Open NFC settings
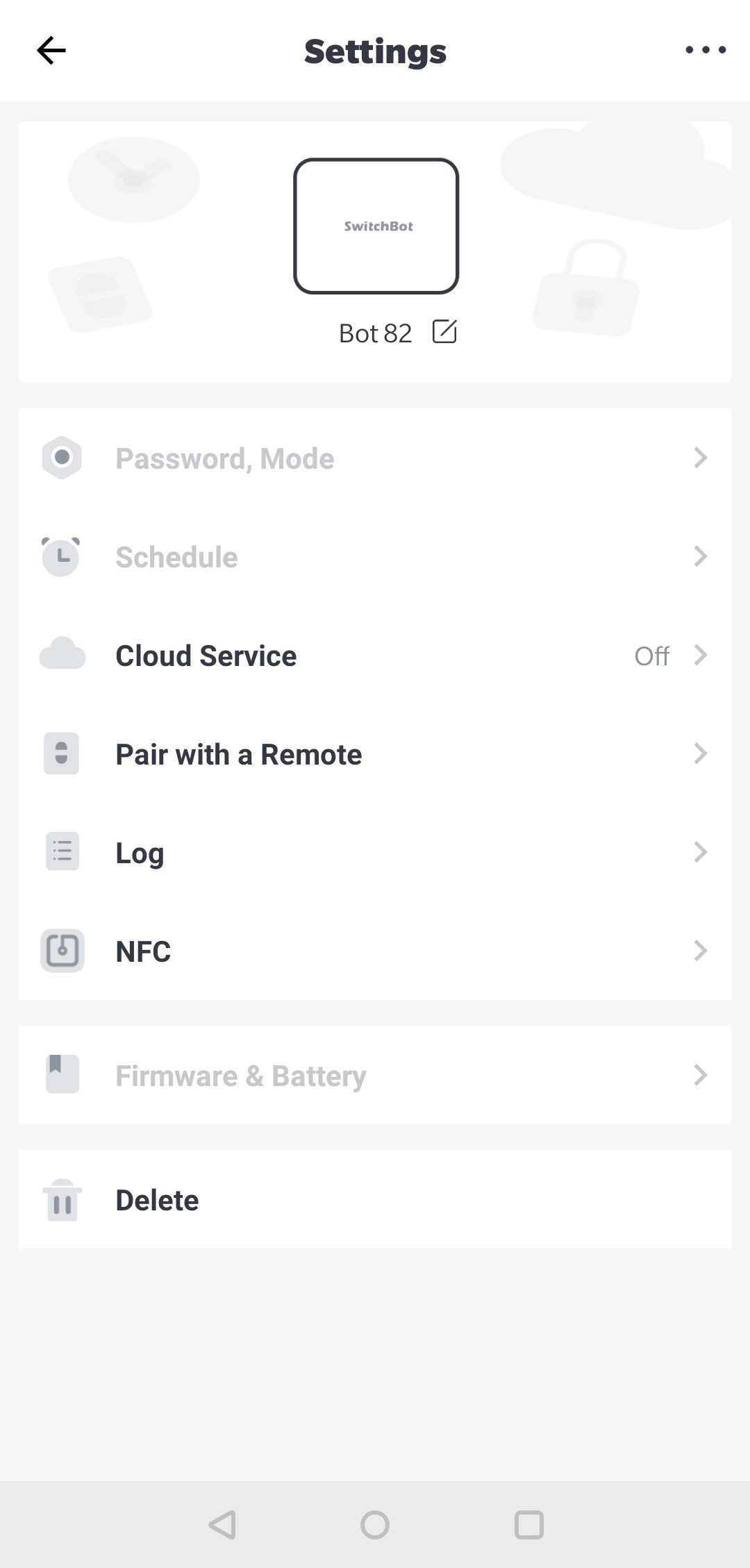Viewport: 750px width, 1568px height. (x=375, y=951)
